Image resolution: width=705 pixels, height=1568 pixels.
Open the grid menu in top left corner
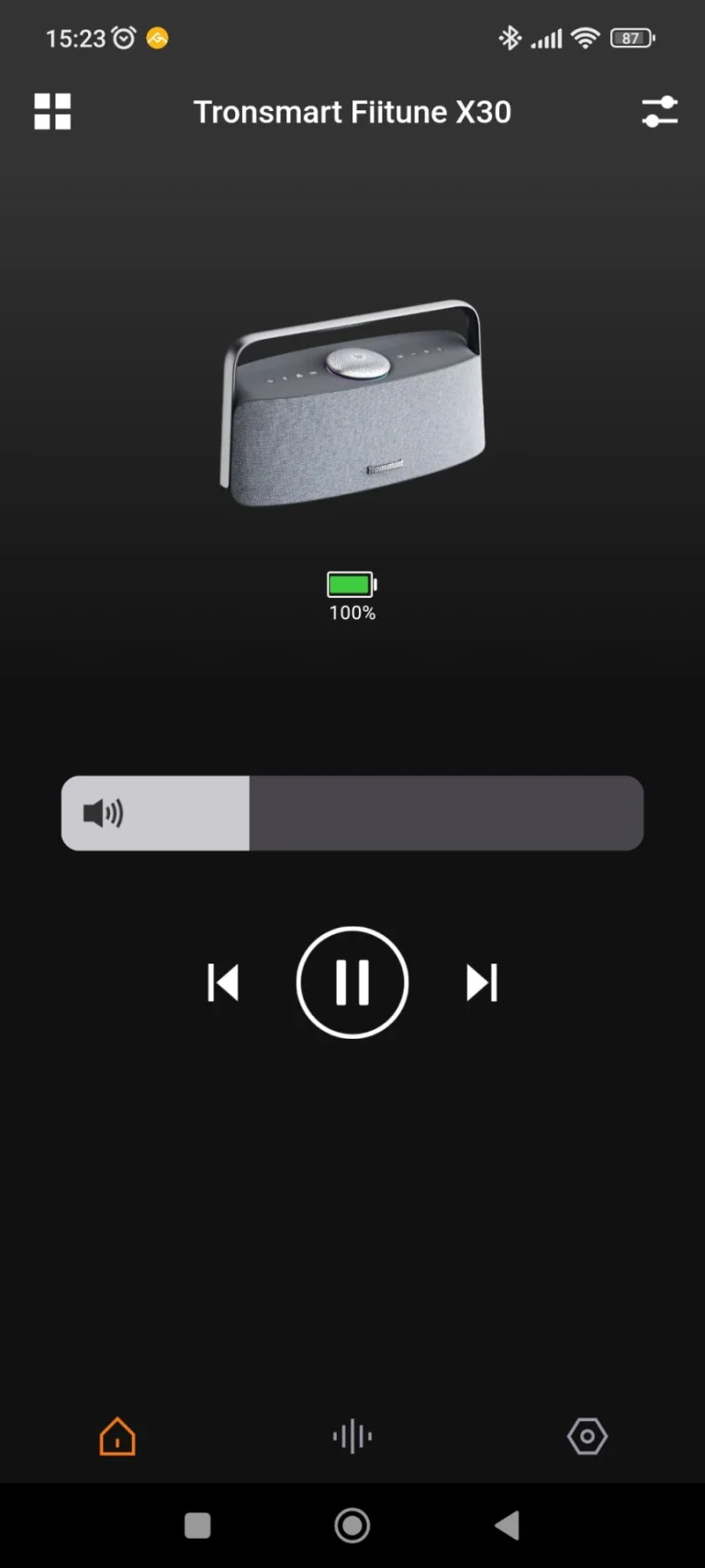click(x=51, y=111)
